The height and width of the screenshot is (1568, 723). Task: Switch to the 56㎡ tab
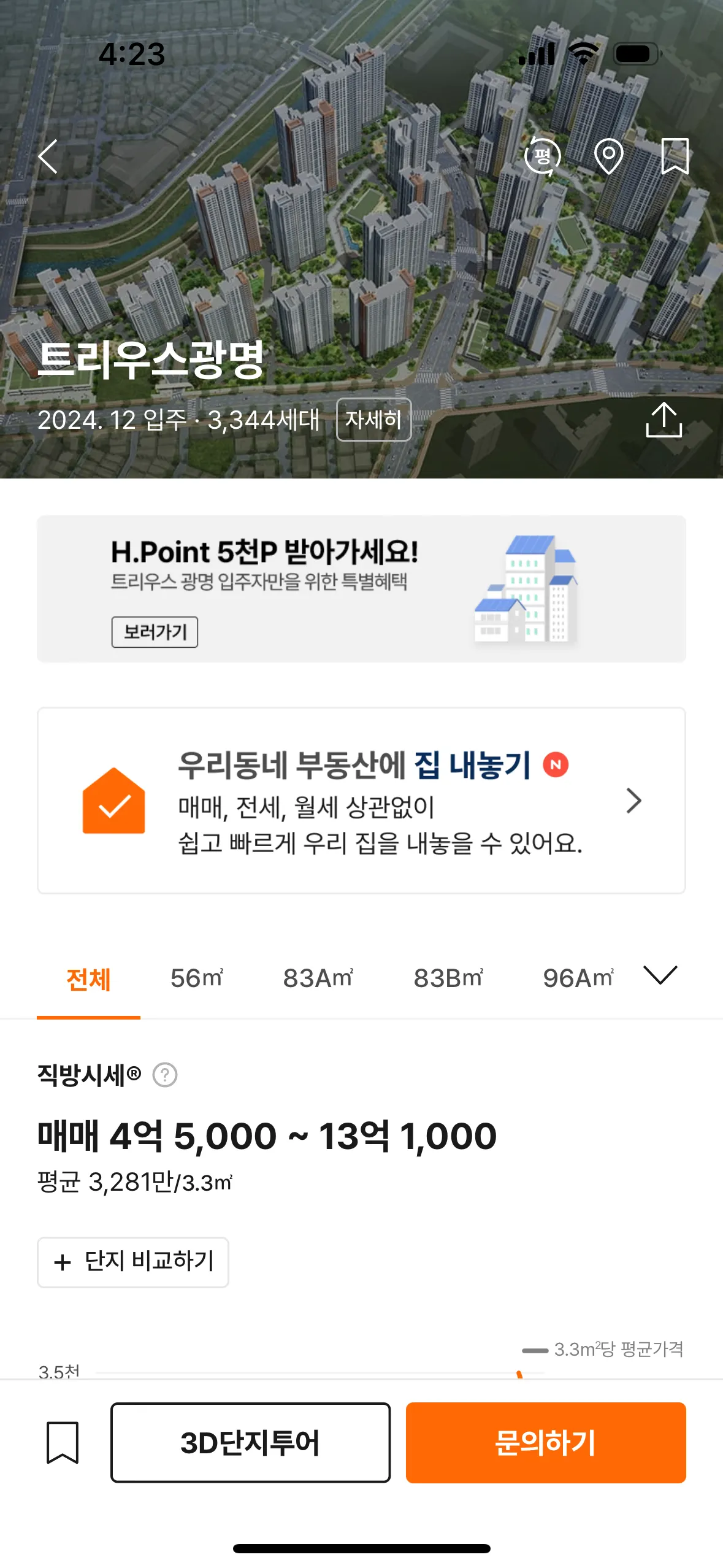197,978
